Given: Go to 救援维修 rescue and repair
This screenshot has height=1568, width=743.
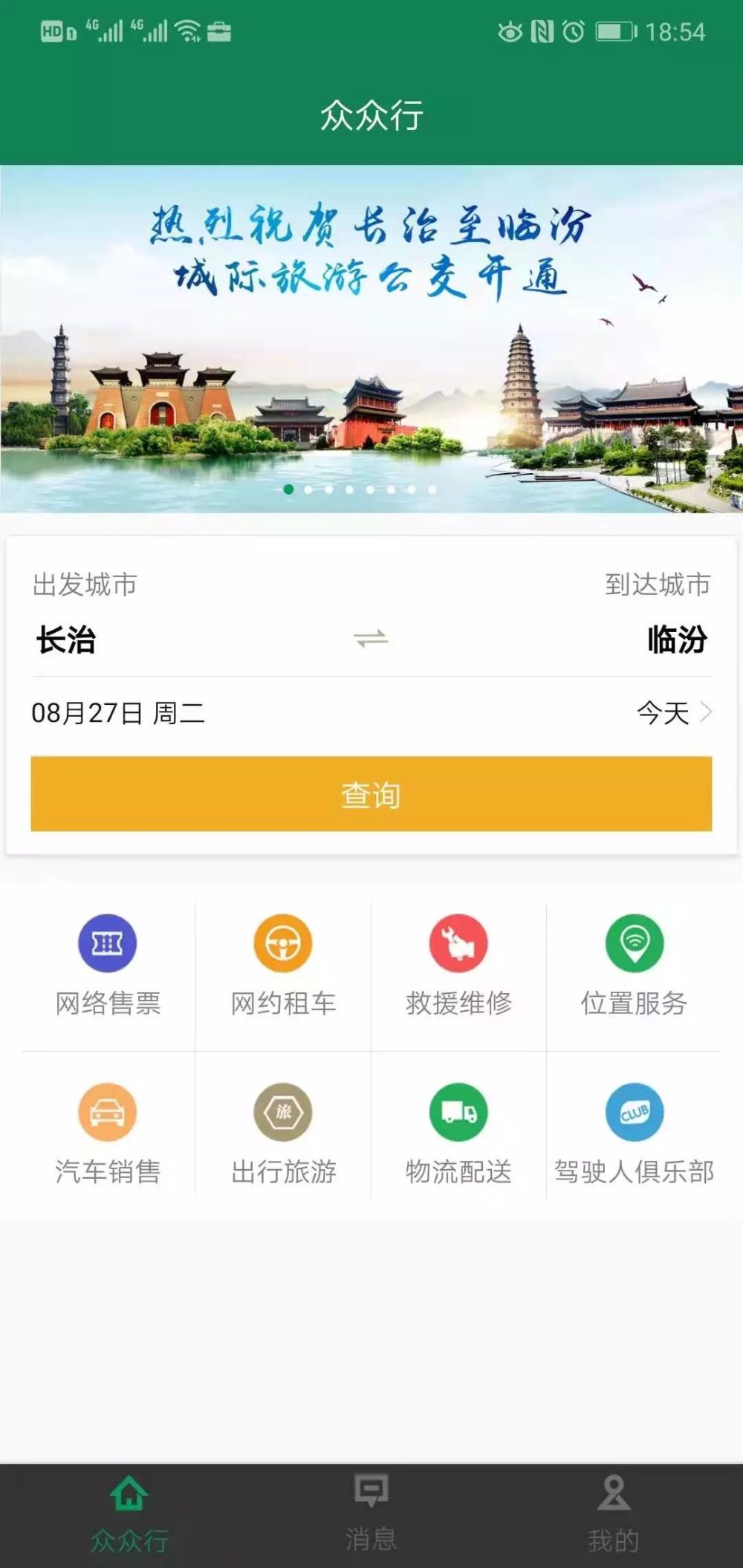Looking at the screenshot, I should coord(458,966).
